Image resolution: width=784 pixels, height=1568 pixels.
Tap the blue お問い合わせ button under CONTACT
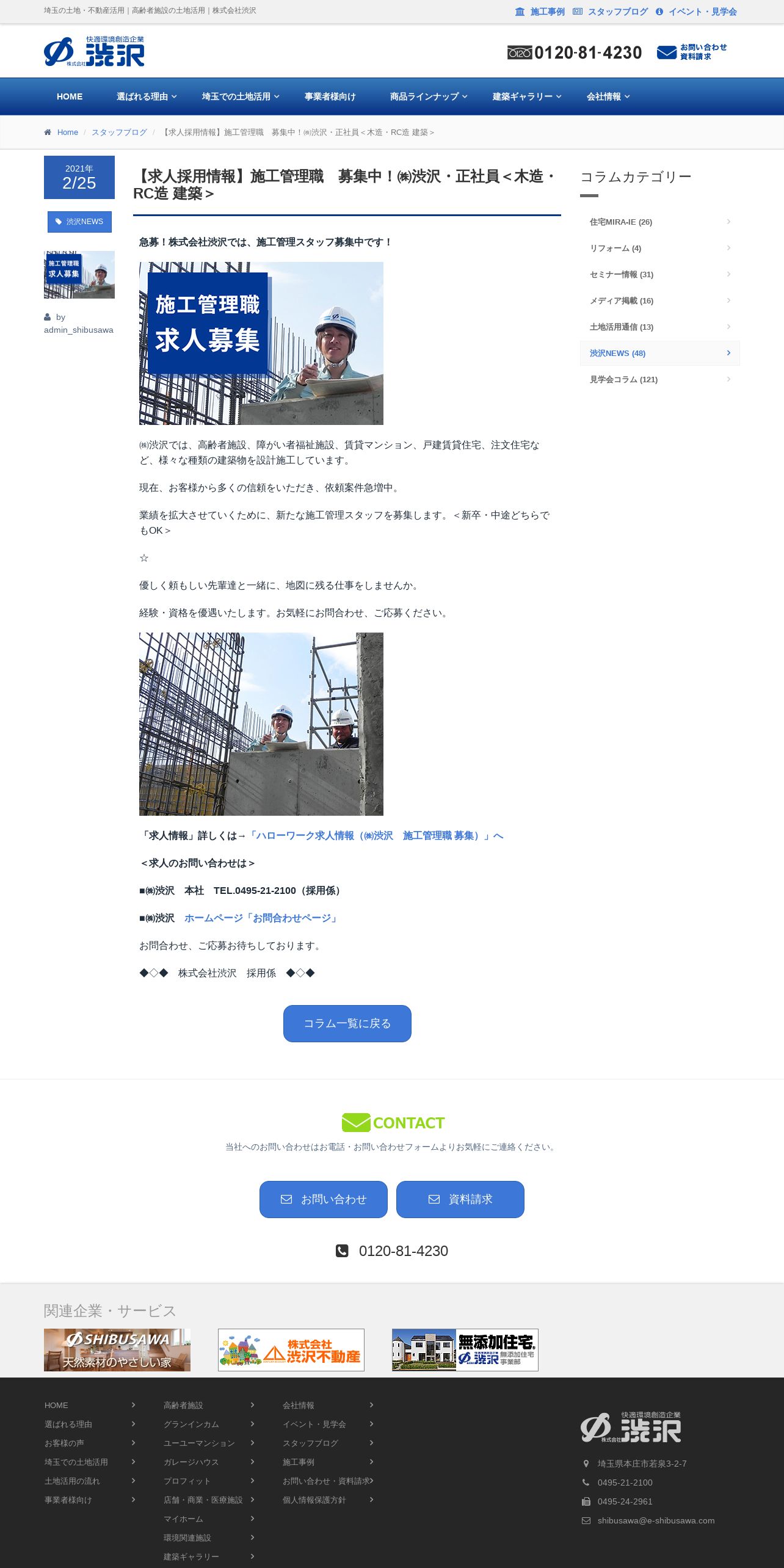[x=324, y=1199]
